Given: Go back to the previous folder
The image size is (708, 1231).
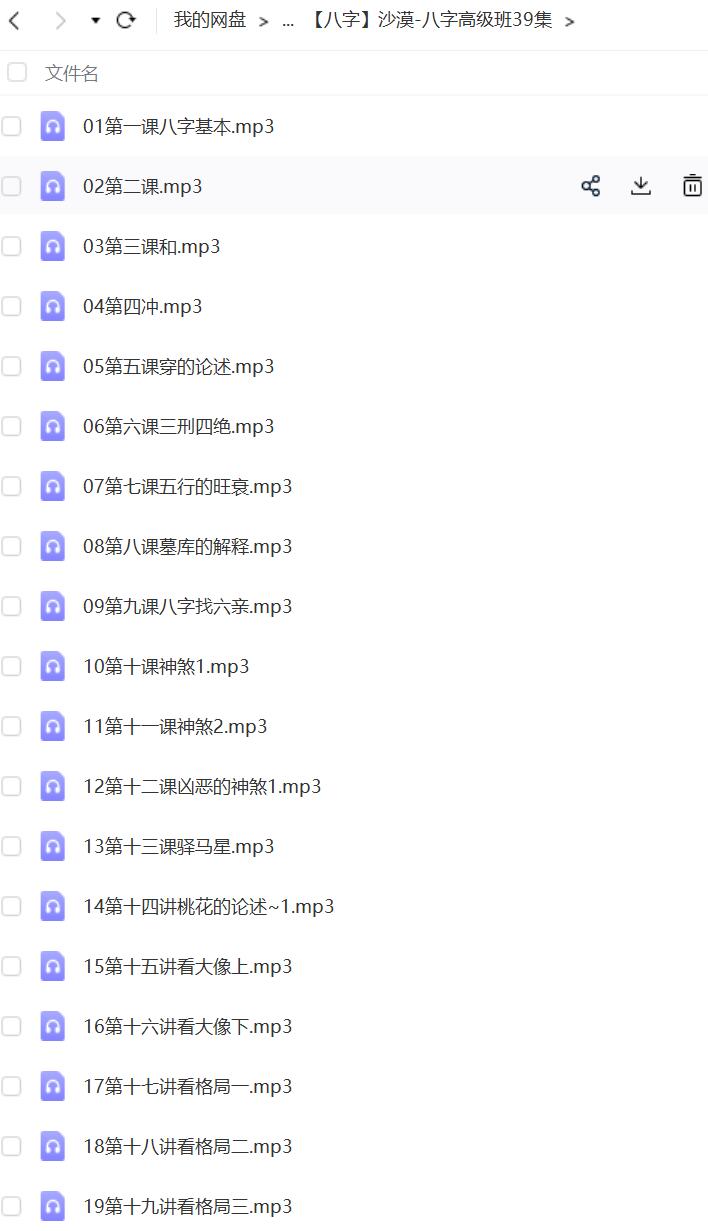Looking at the screenshot, I should (14, 20).
